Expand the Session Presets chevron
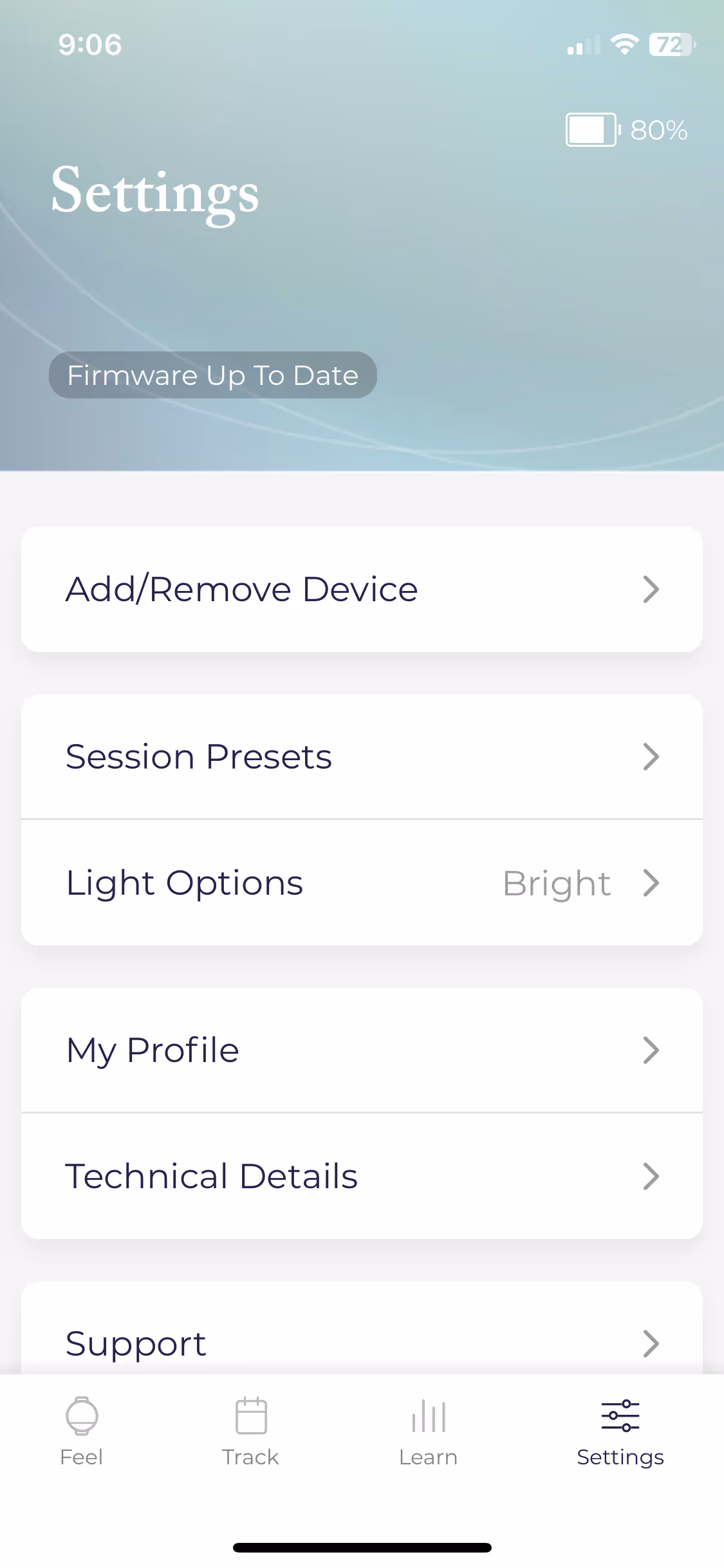The image size is (724, 1568). [652, 757]
